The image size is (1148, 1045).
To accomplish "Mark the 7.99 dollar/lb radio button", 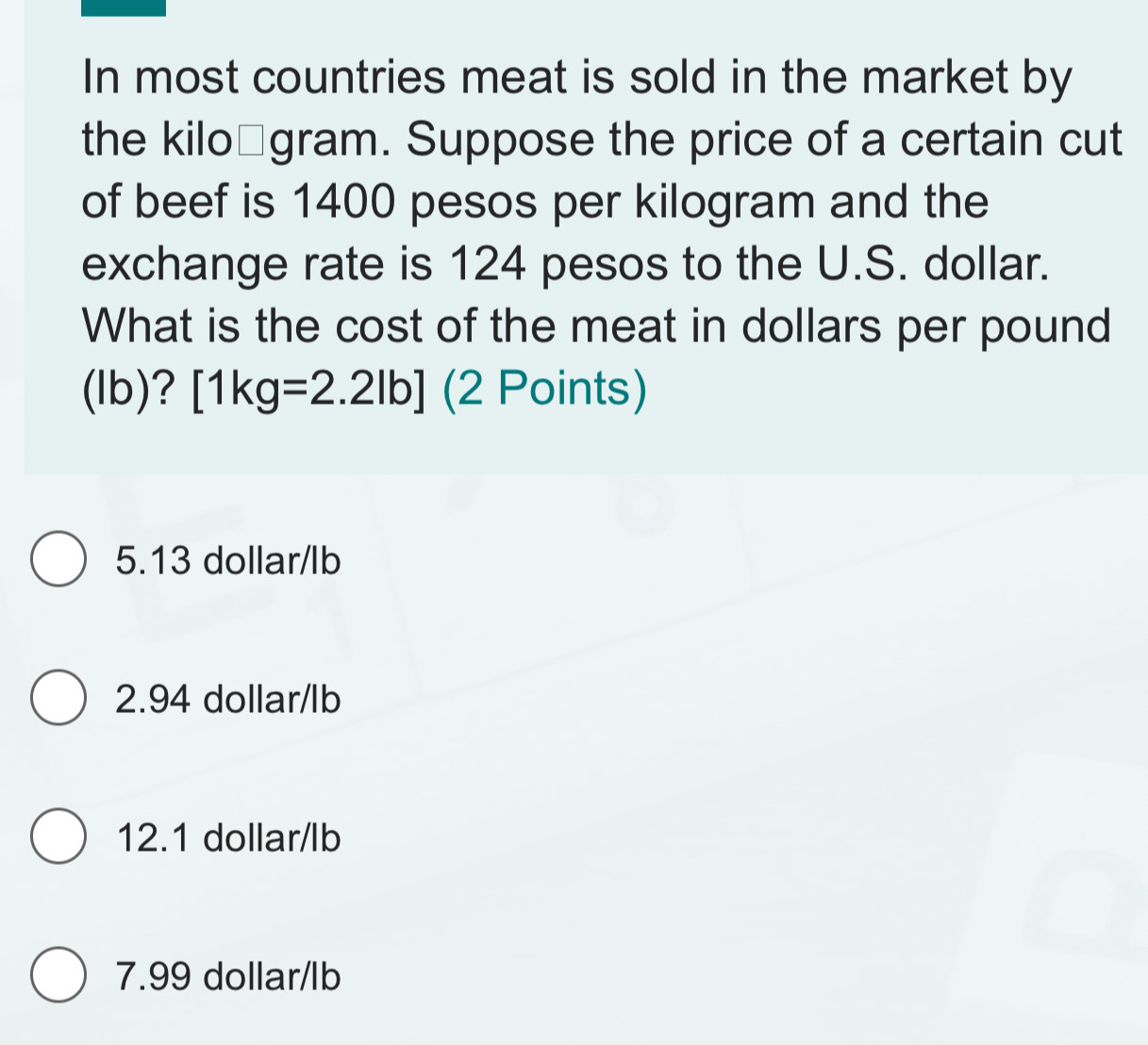I will pyautogui.click(x=59, y=976).
